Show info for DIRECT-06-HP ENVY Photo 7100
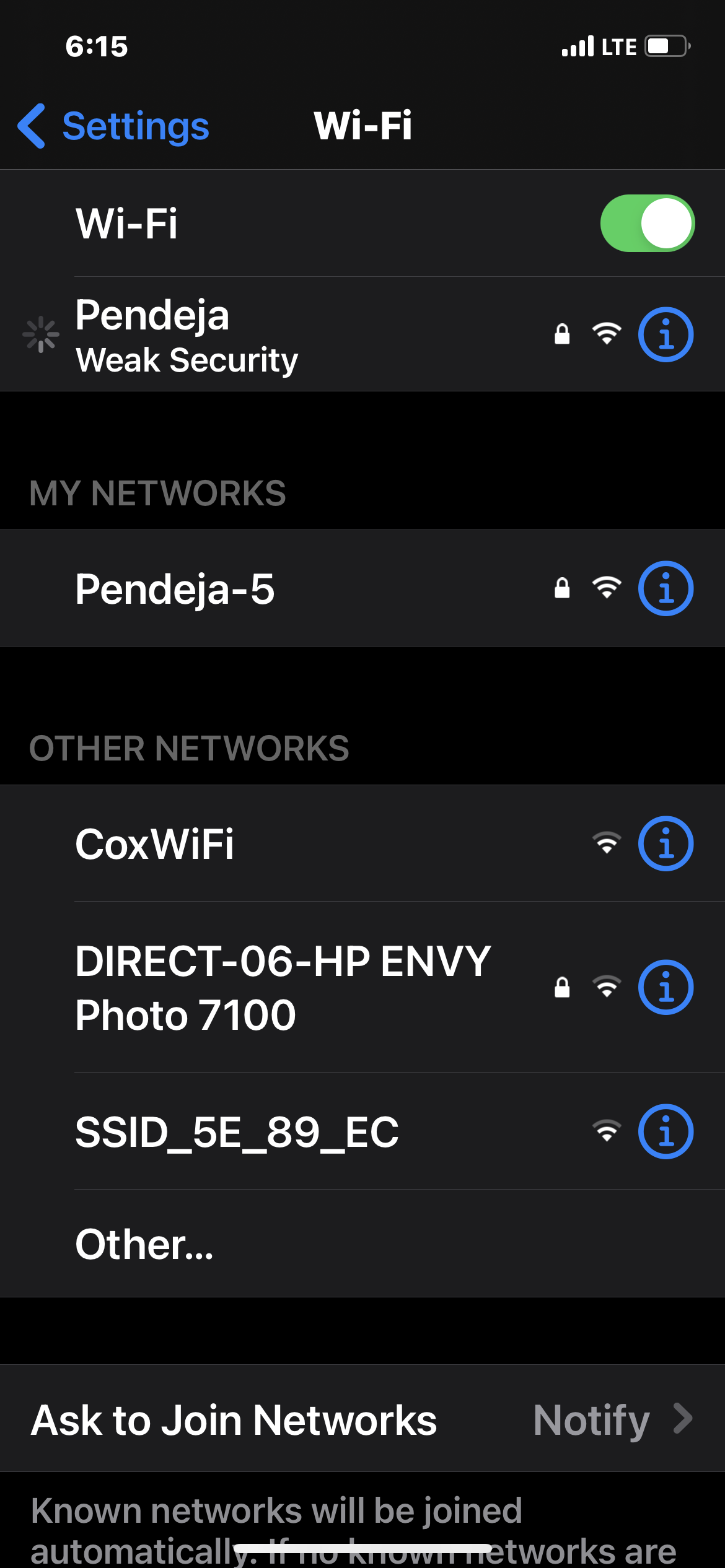Screen dimensions: 725x1568 click(x=666, y=988)
